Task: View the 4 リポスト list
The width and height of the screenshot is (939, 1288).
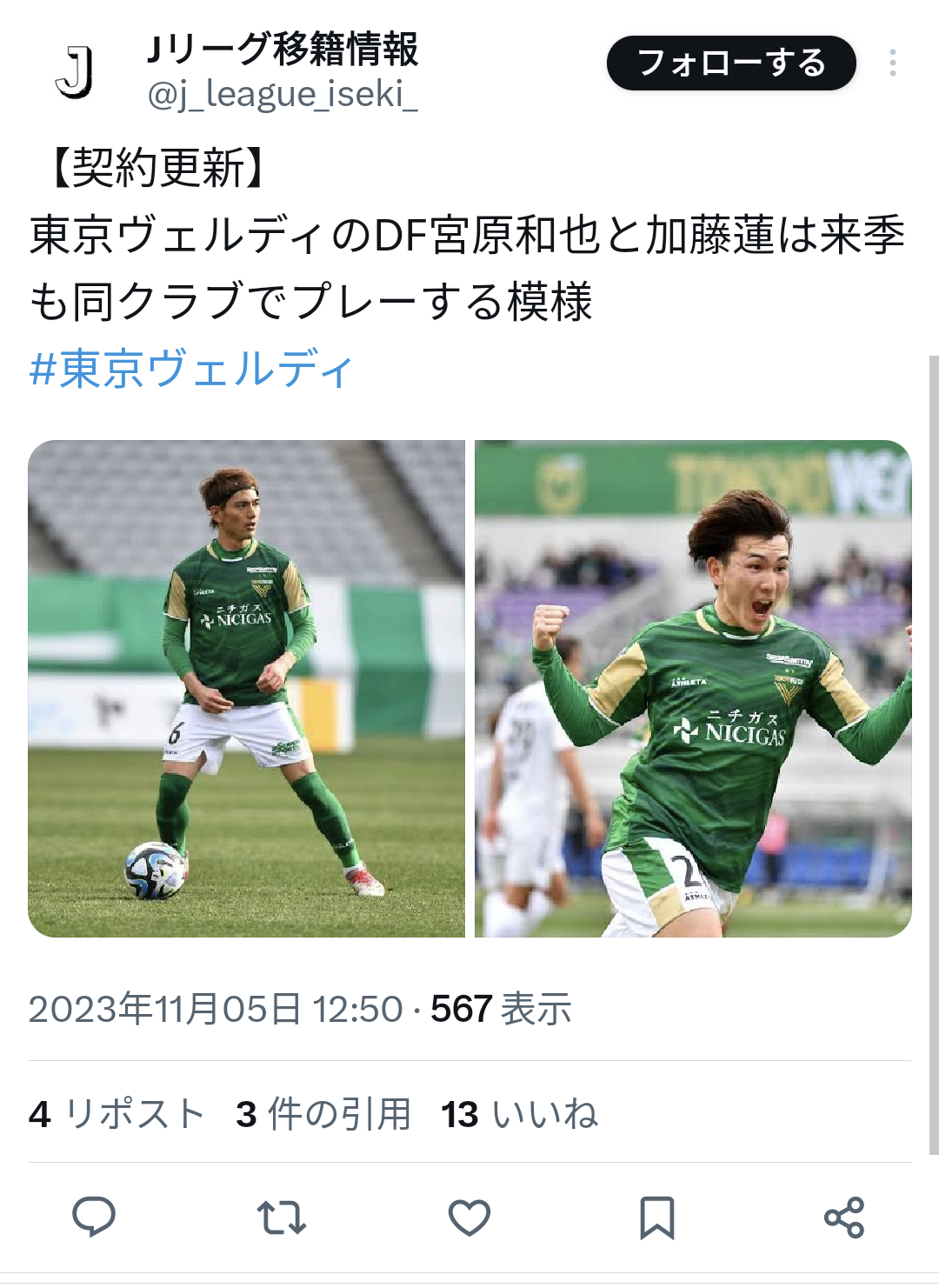Action: pyautogui.click(x=117, y=1114)
